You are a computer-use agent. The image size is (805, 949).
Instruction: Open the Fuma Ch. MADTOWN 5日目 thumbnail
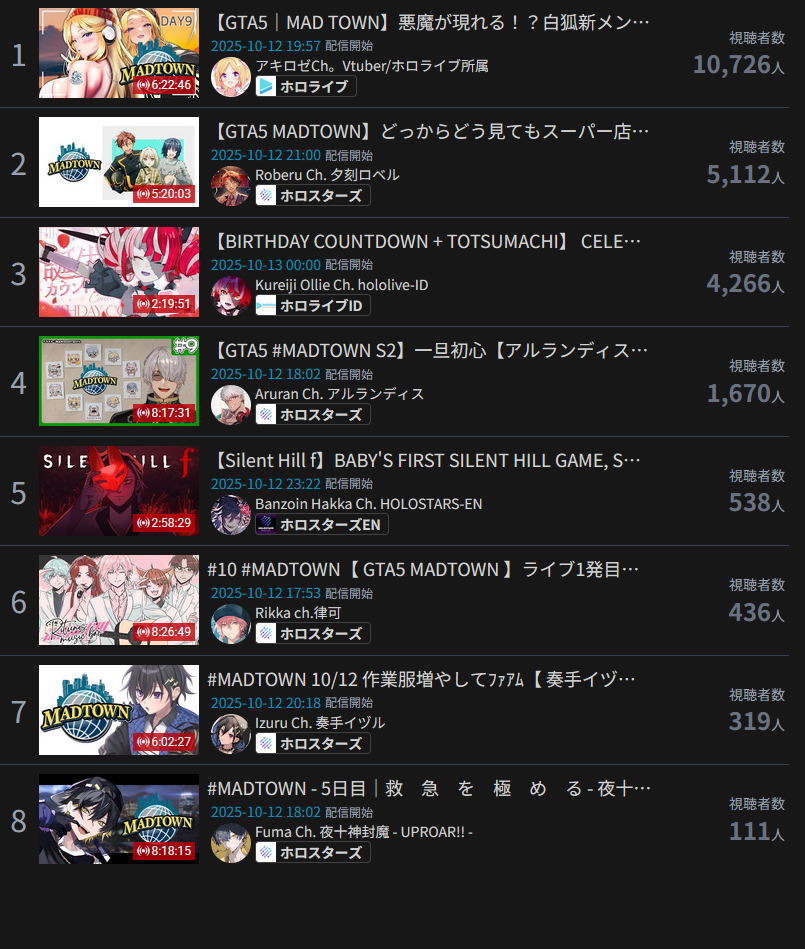click(x=118, y=819)
